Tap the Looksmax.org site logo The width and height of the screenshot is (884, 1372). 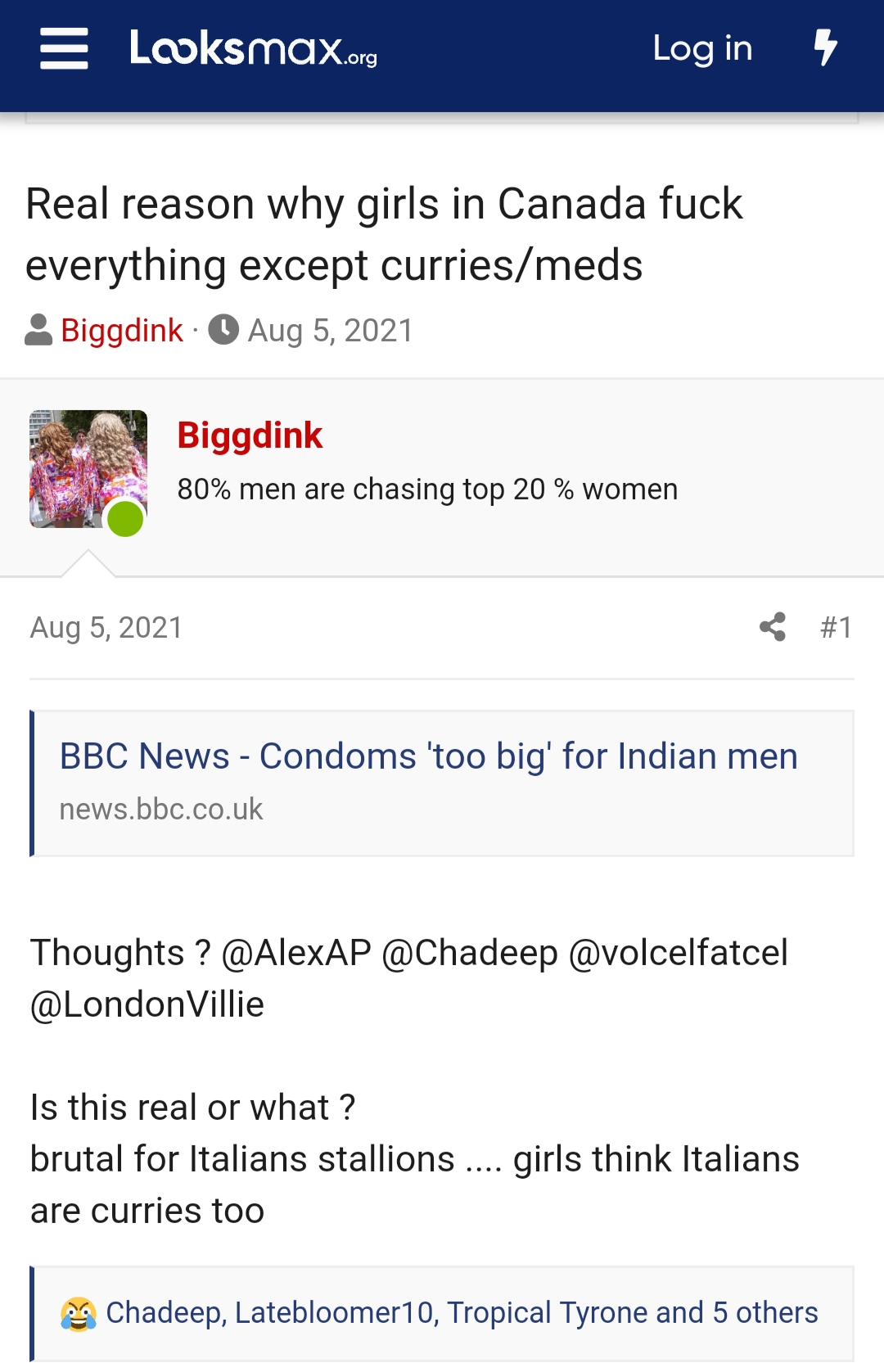pos(253,49)
